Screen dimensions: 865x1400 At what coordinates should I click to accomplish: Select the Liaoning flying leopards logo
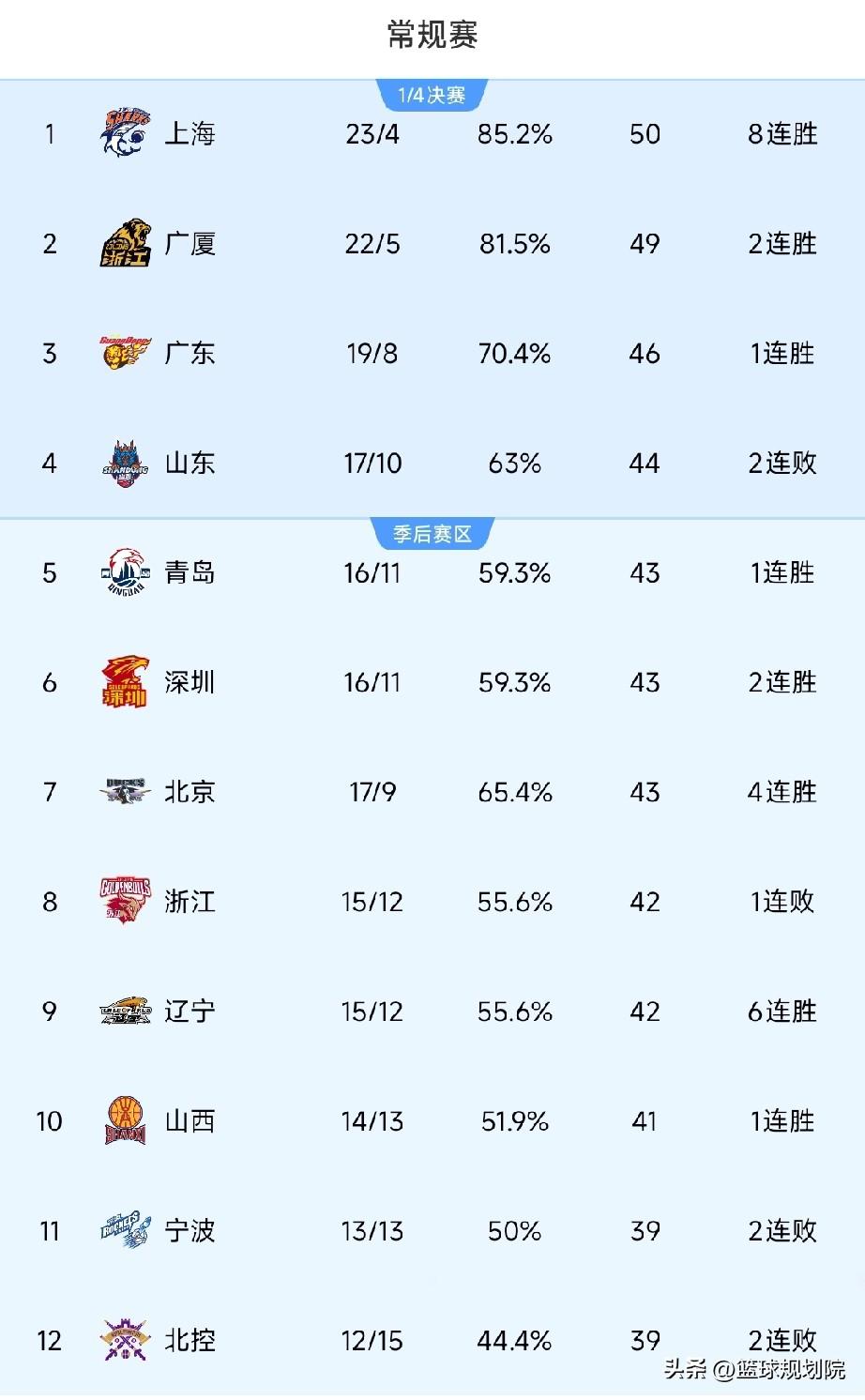click(x=125, y=1012)
